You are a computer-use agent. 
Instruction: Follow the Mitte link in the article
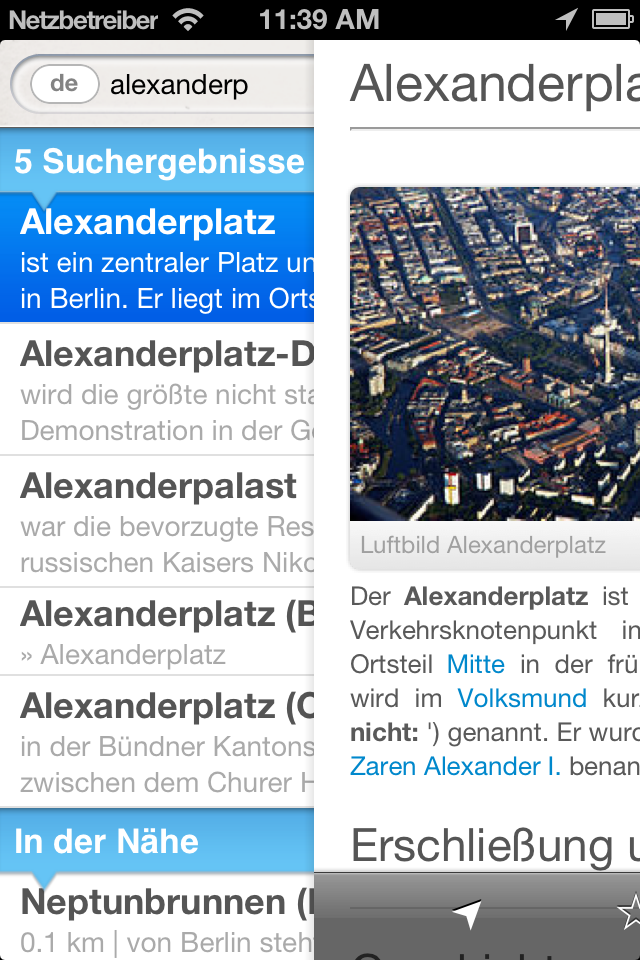point(476,664)
